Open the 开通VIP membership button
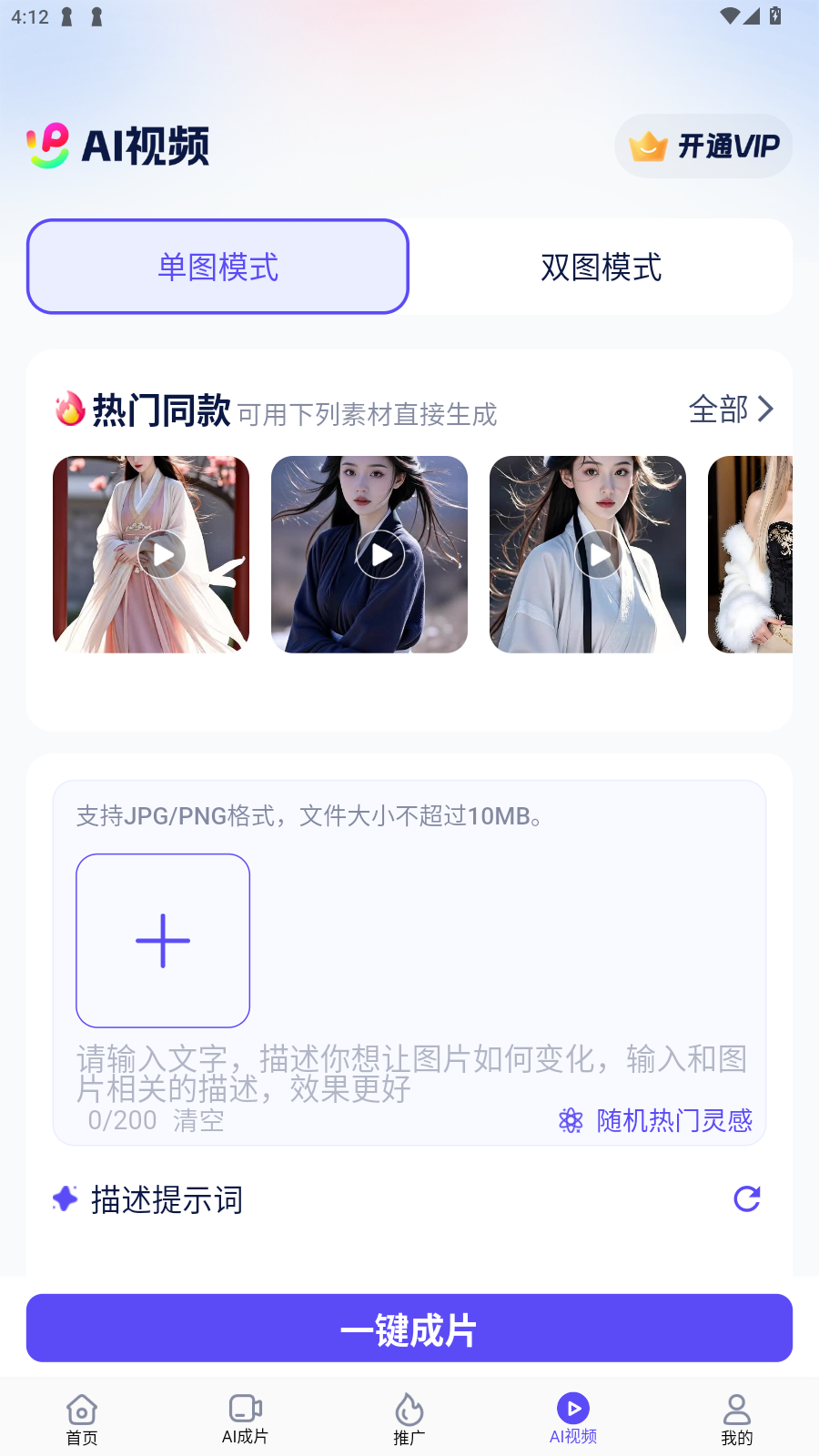This screenshot has width=819, height=1456. click(x=703, y=146)
